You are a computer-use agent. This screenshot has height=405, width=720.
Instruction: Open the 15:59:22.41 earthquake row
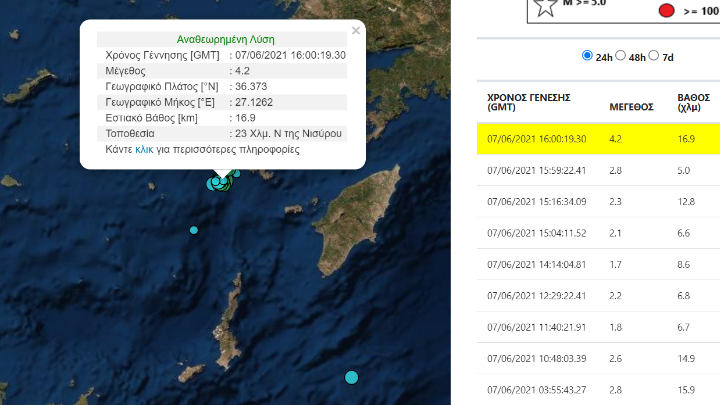(598, 170)
